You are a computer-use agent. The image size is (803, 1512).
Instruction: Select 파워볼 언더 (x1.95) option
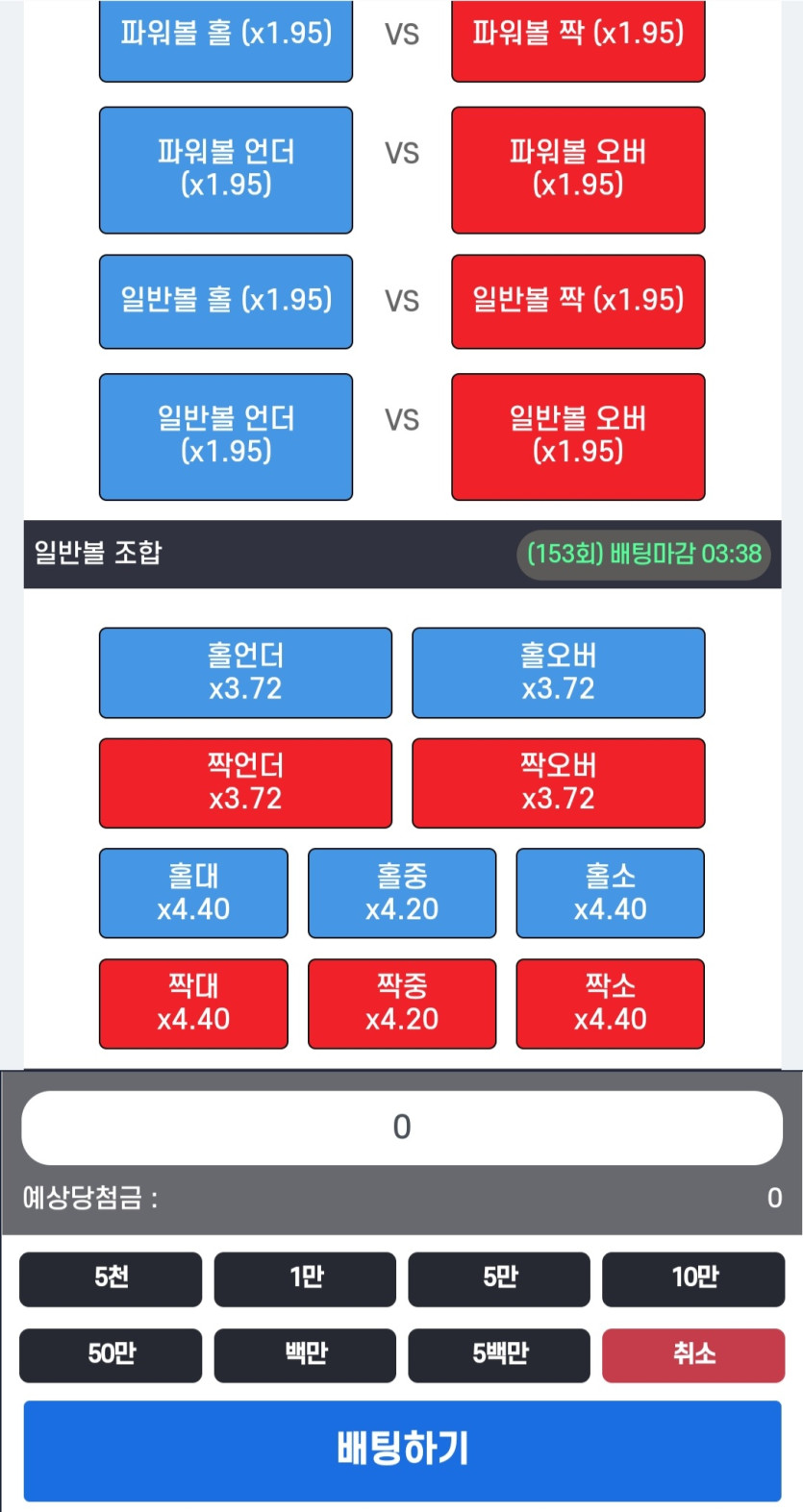[226, 170]
